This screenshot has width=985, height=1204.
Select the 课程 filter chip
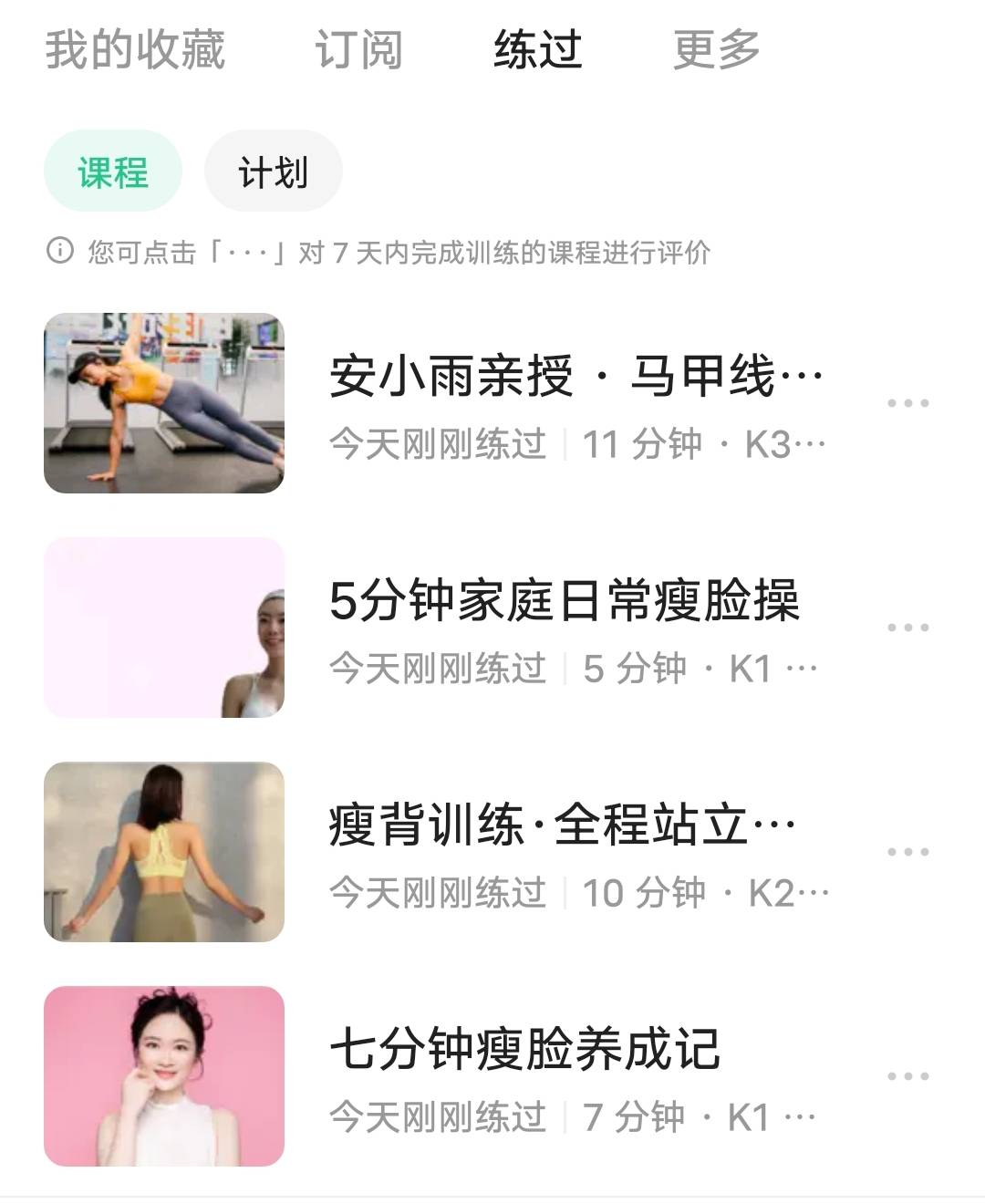pyautogui.click(x=111, y=171)
